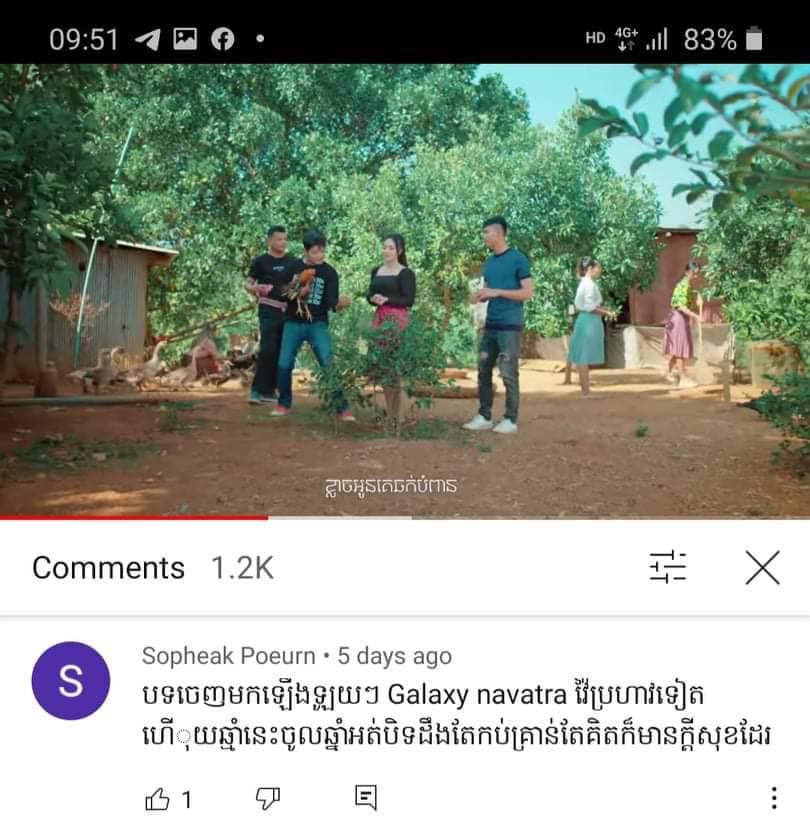Screen dimensions: 810x840
Task: Tap the video player to show controls
Action: [405, 290]
